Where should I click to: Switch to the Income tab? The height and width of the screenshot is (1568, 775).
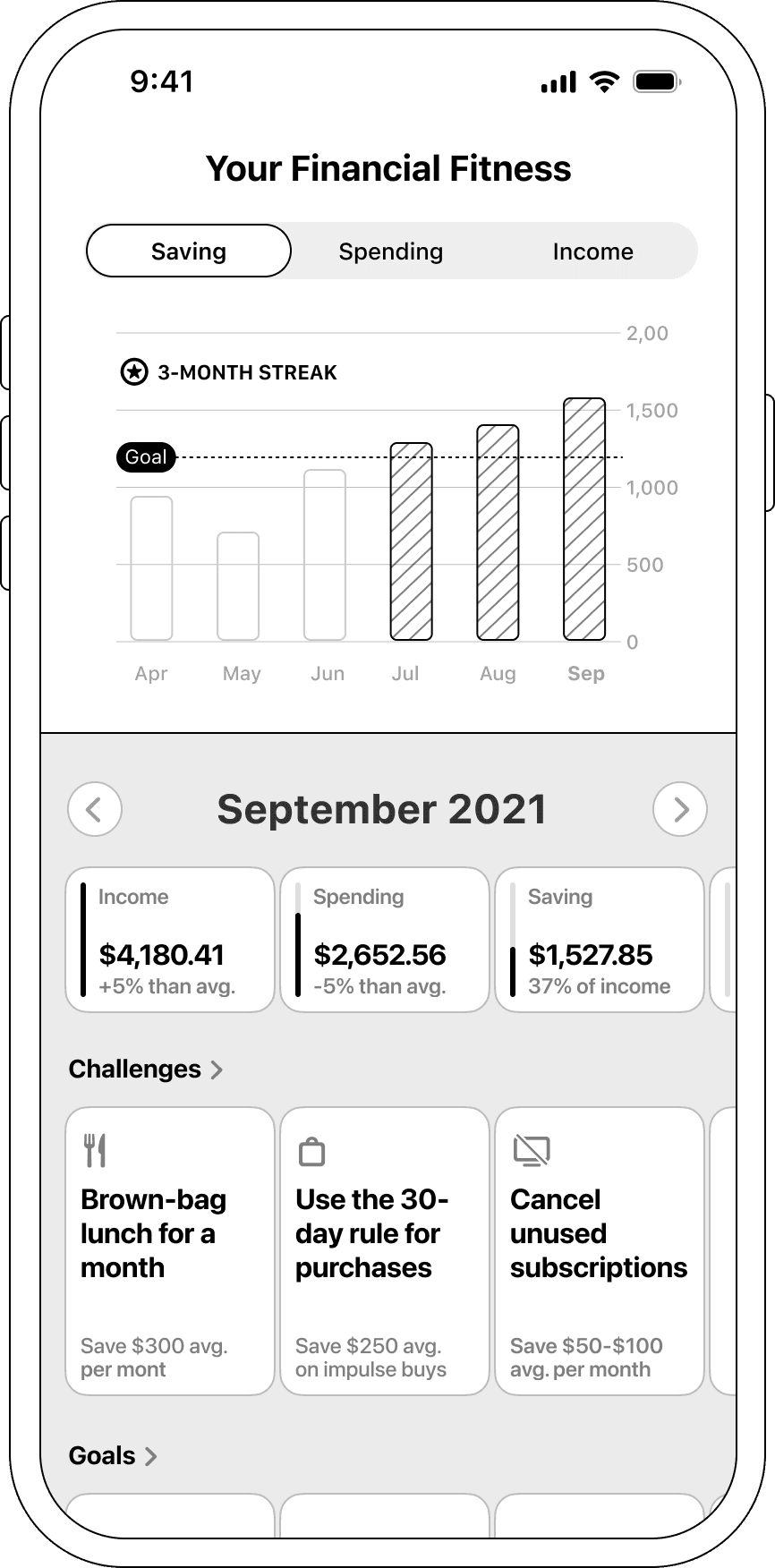pyautogui.click(x=592, y=251)
